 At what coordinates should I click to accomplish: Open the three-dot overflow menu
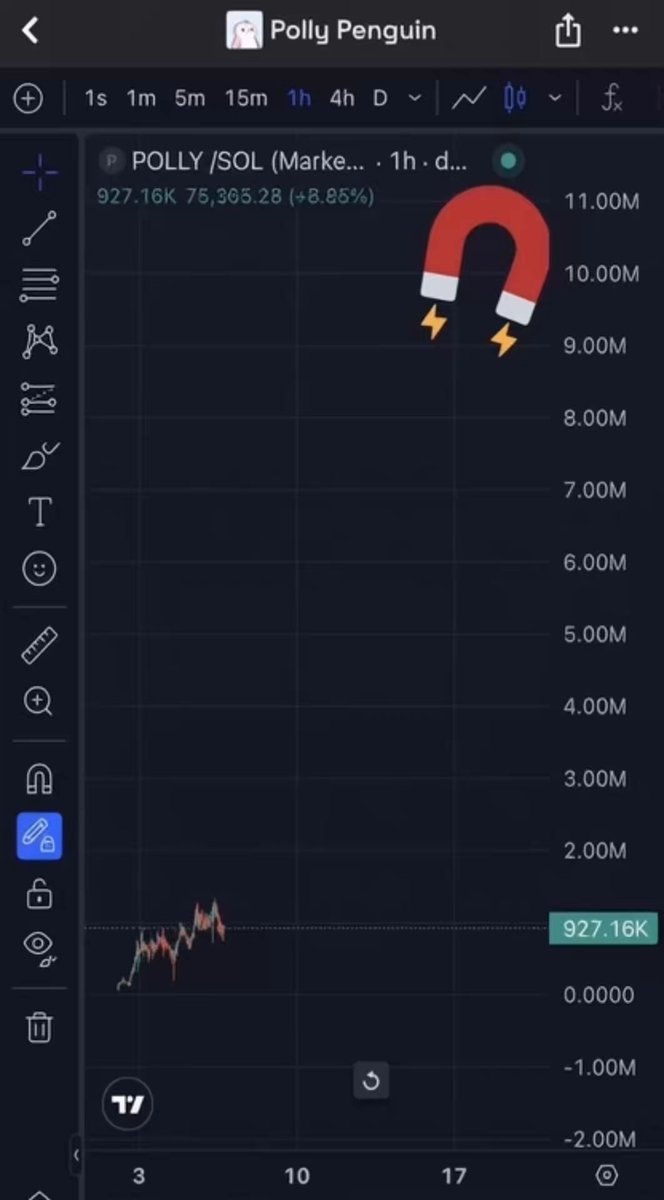pos(626,30)
